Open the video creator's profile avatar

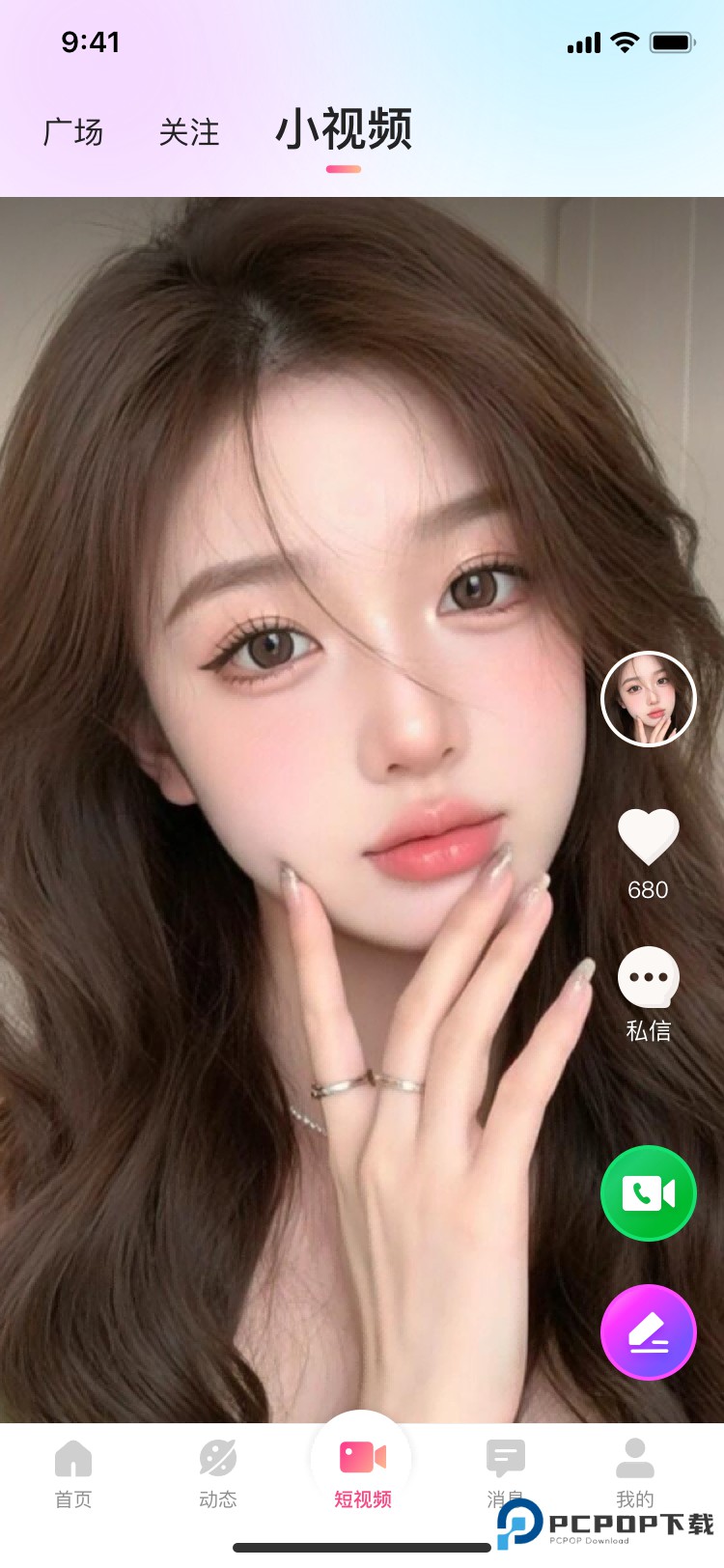[649, 699]
